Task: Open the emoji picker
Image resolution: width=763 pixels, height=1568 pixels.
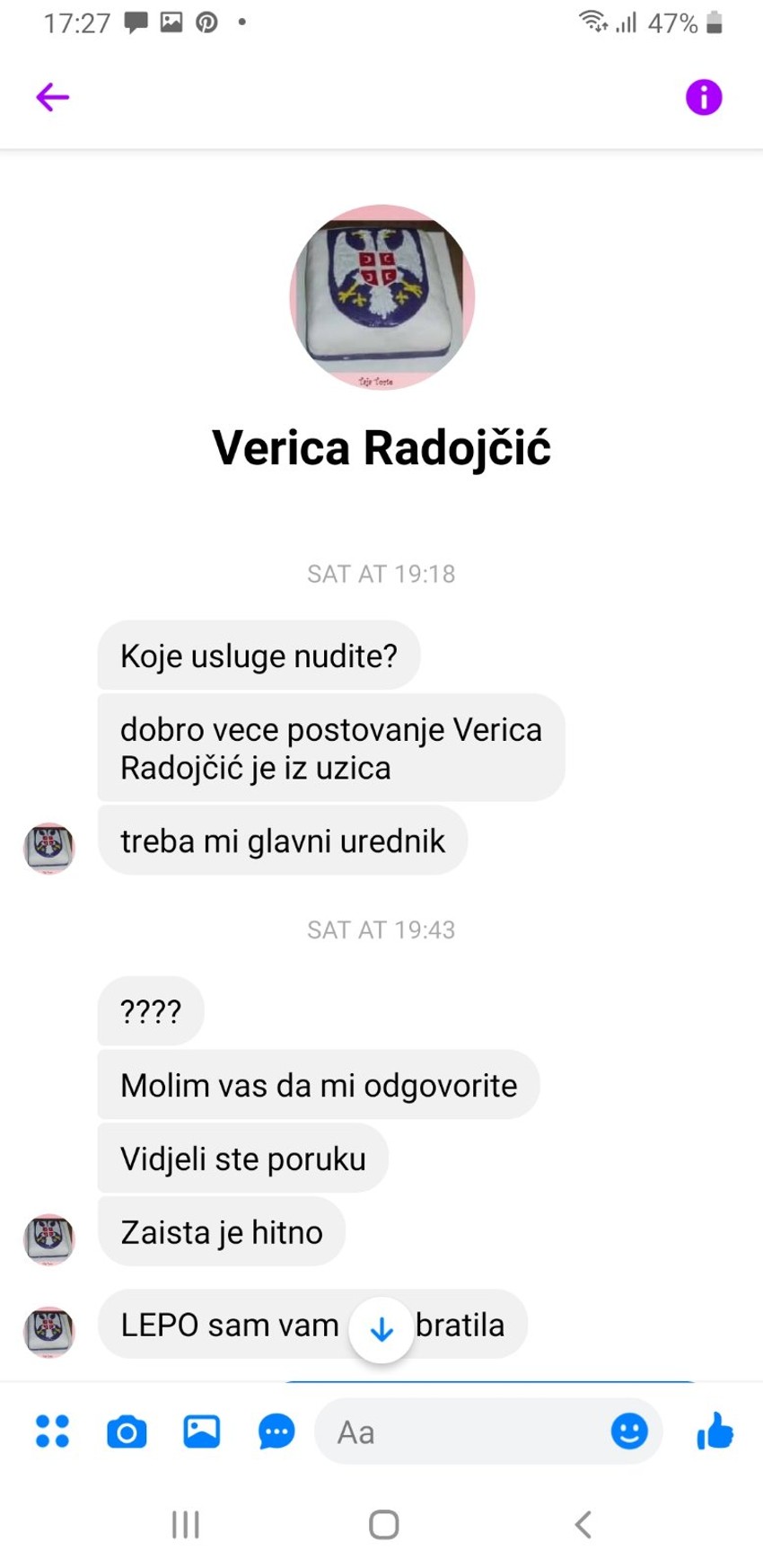Action: [629, 1431]
